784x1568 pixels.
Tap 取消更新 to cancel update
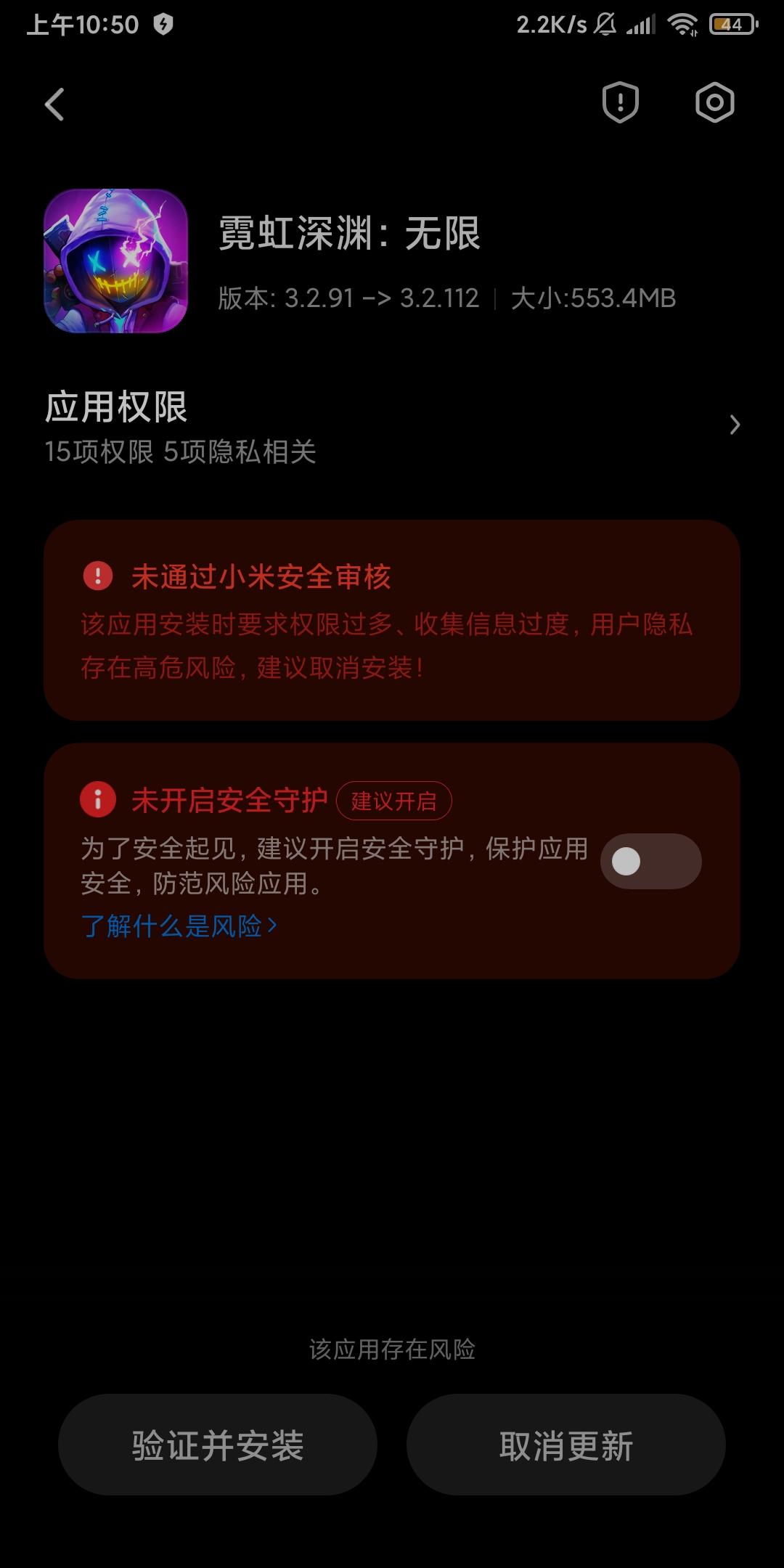[x=566, y=1444]
